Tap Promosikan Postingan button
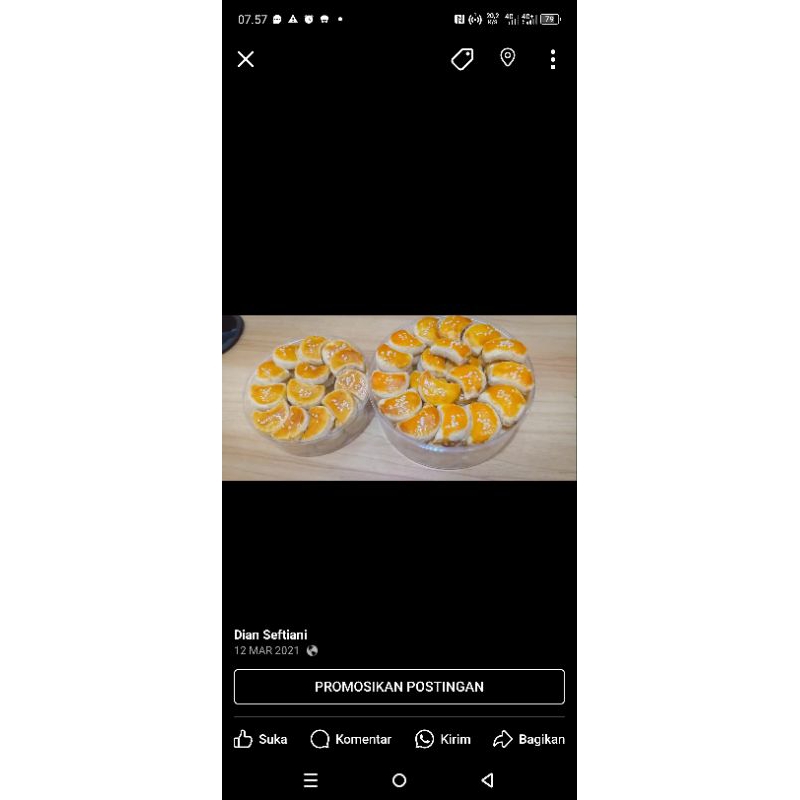Screen dimensions: 800x800 pyautogui.click(x=399, y=687)
